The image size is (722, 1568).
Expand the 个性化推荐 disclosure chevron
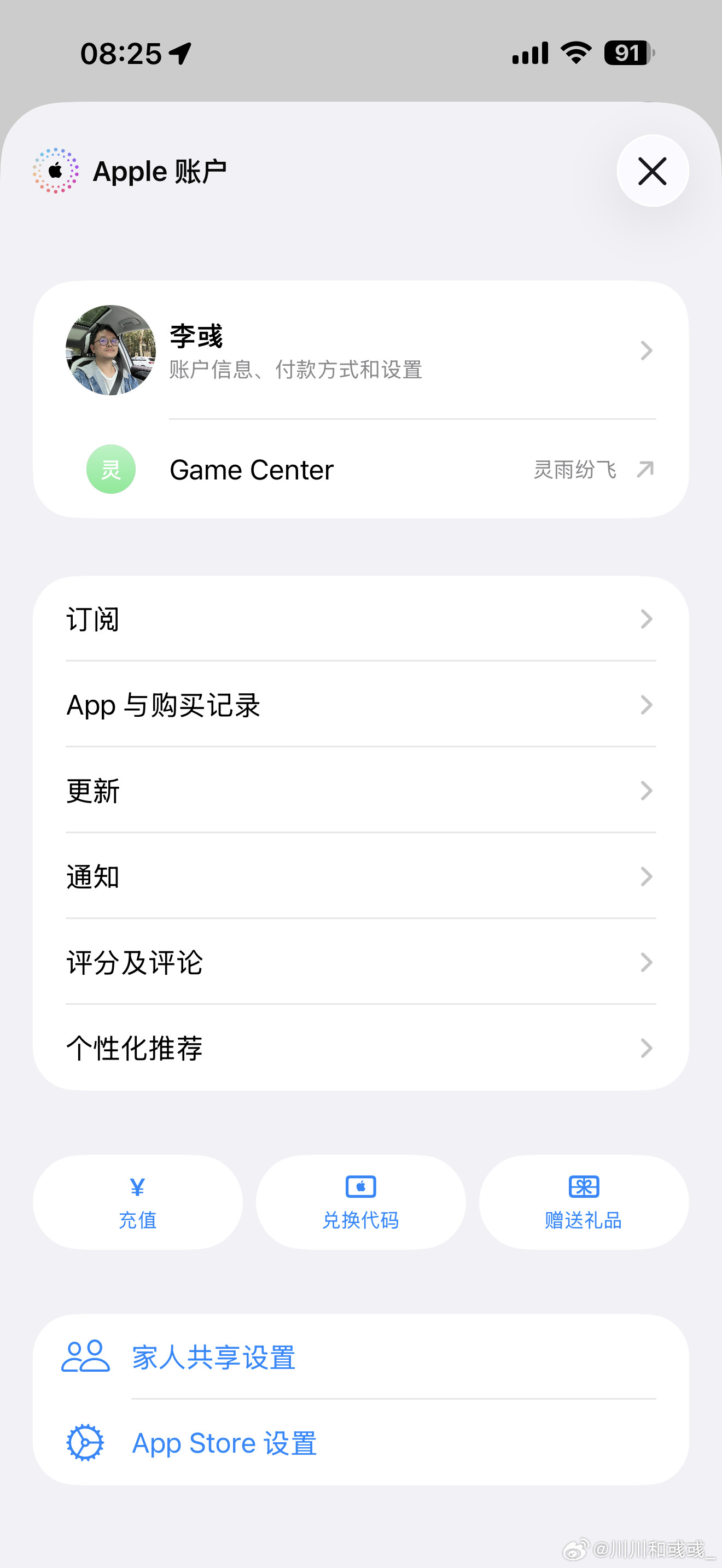(x=647, y=1048)
